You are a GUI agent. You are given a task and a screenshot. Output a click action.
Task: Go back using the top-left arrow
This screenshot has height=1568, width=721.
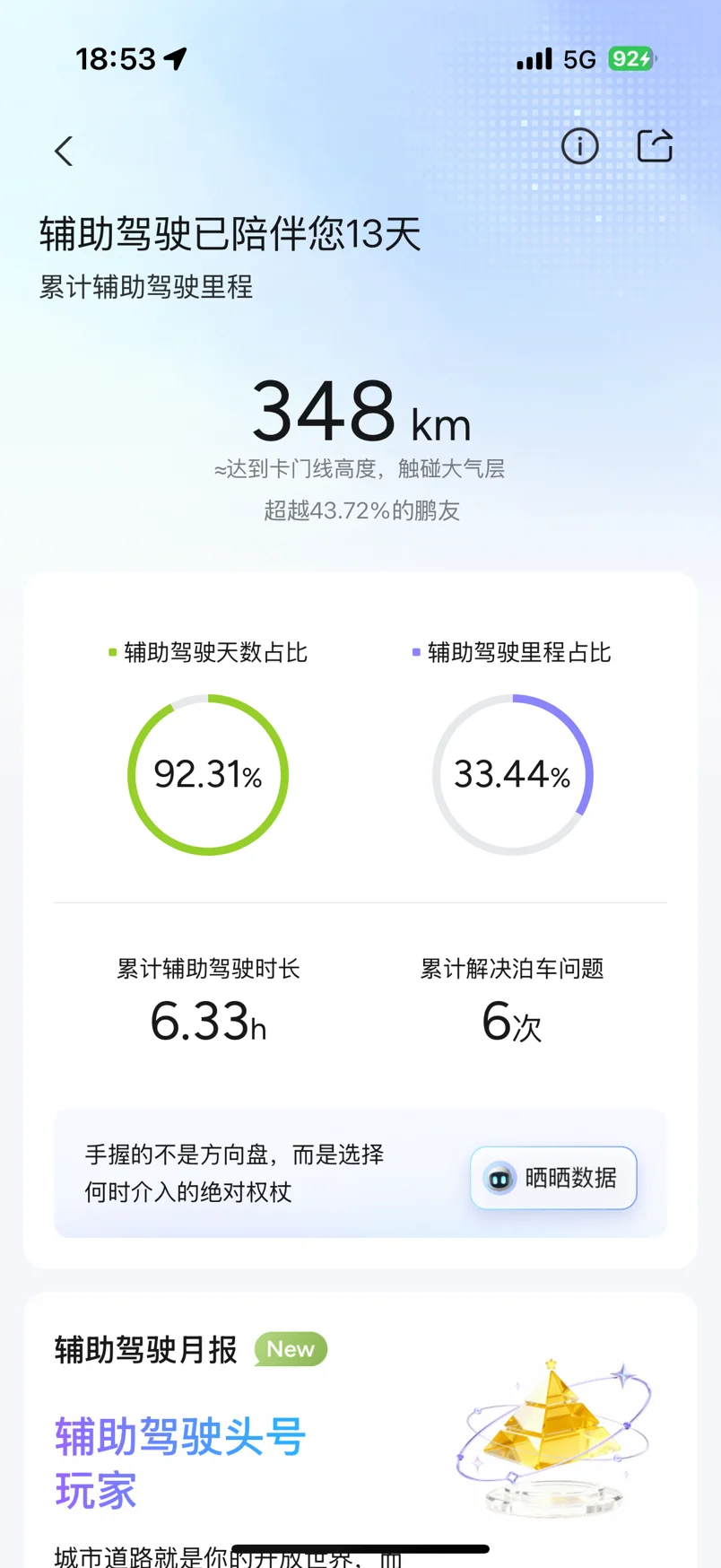64,151
